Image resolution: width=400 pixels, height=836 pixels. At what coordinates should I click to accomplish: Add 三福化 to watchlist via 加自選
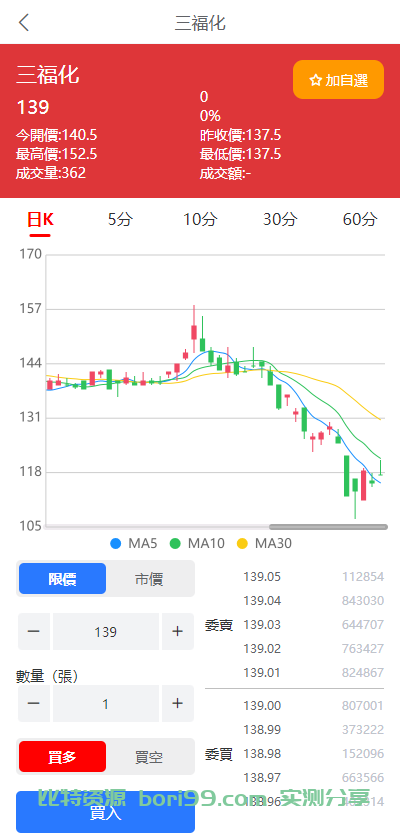(338, 80)
